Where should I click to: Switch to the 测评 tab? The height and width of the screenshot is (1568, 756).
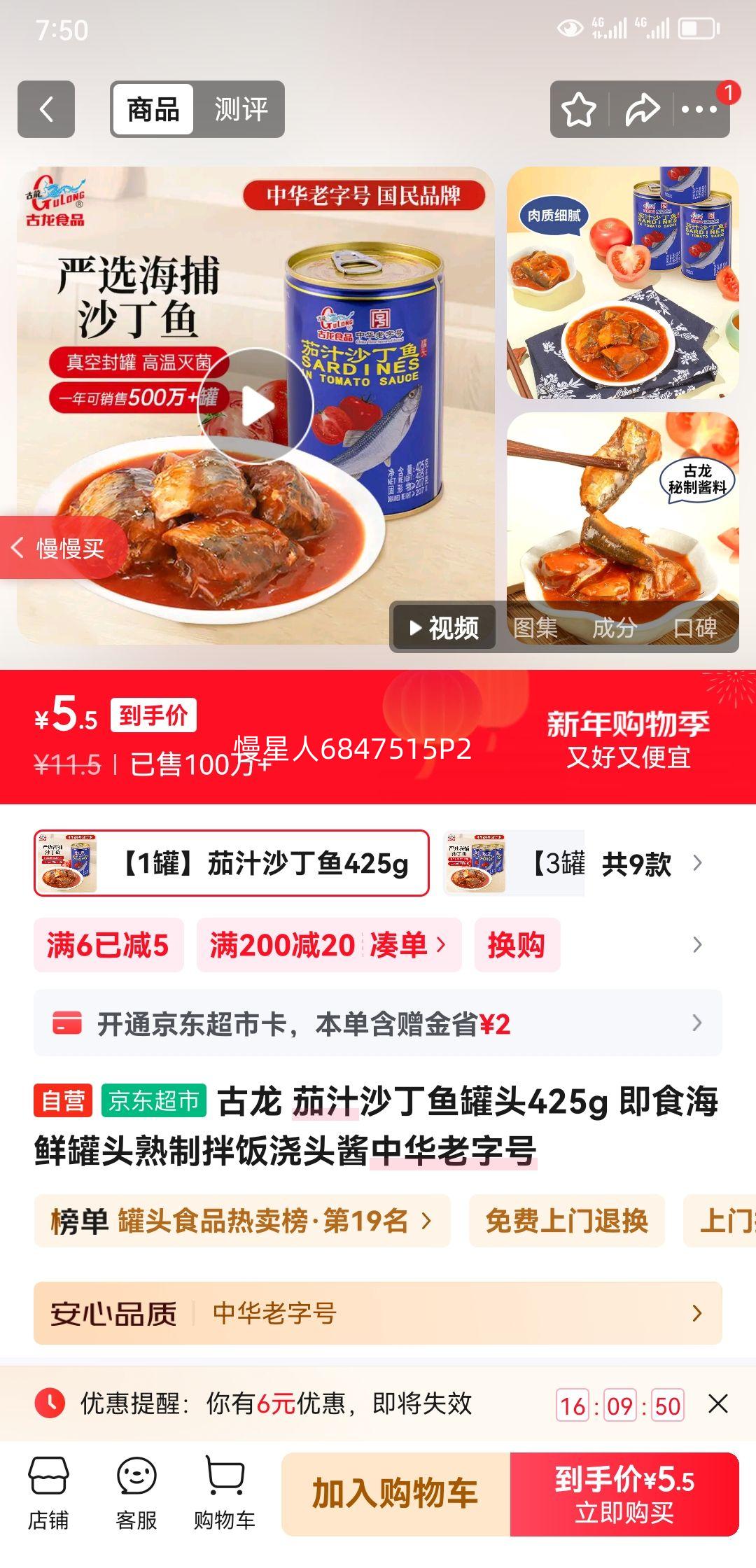pos(241,108)
